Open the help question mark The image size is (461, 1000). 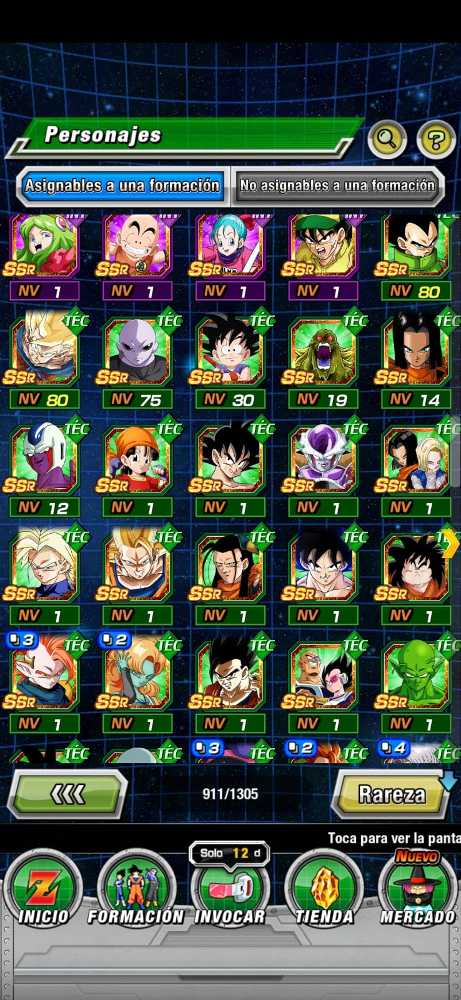tap(436, 138)
